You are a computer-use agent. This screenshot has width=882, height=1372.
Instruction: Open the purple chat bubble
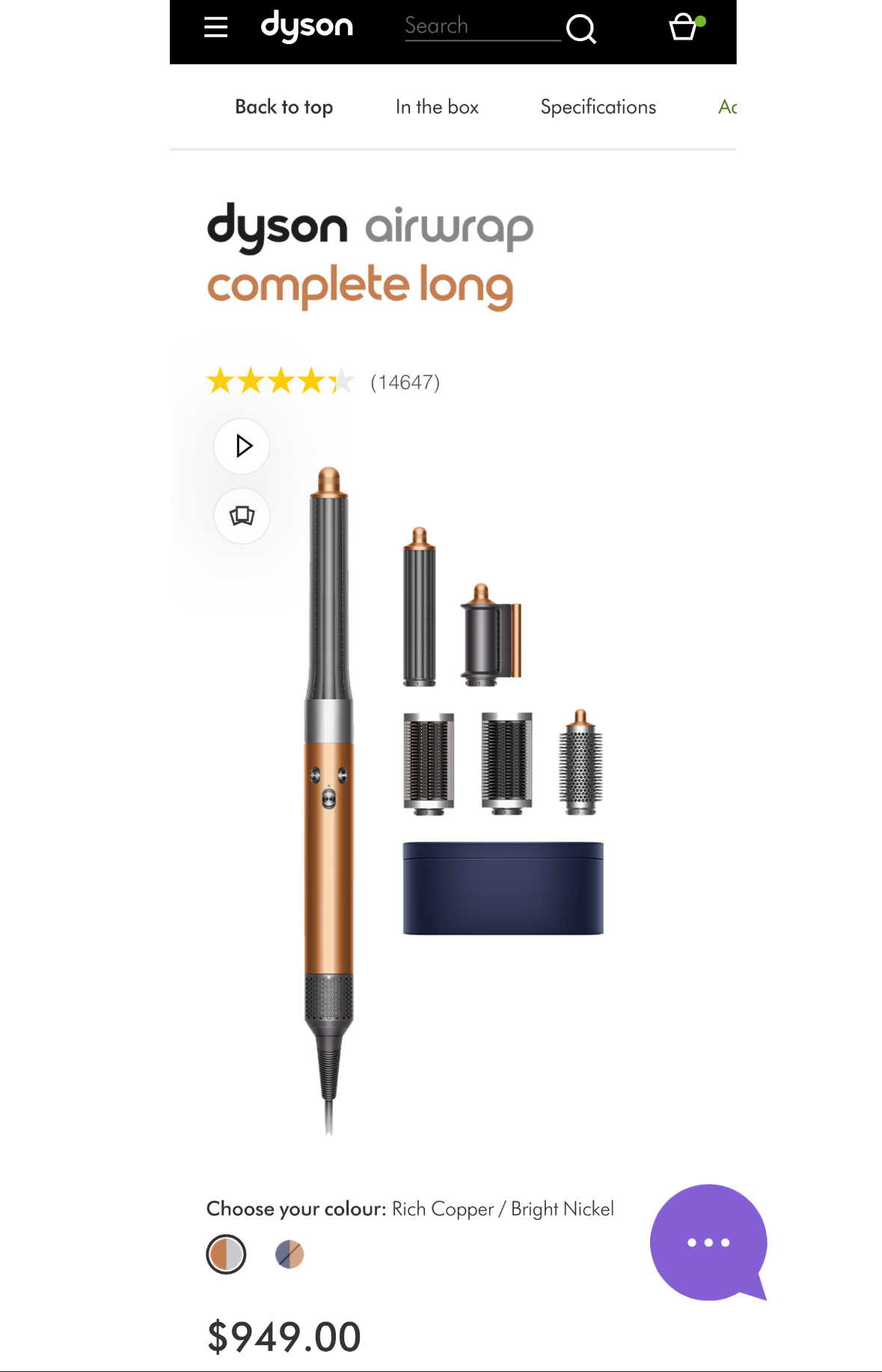tap(708, 1242)
